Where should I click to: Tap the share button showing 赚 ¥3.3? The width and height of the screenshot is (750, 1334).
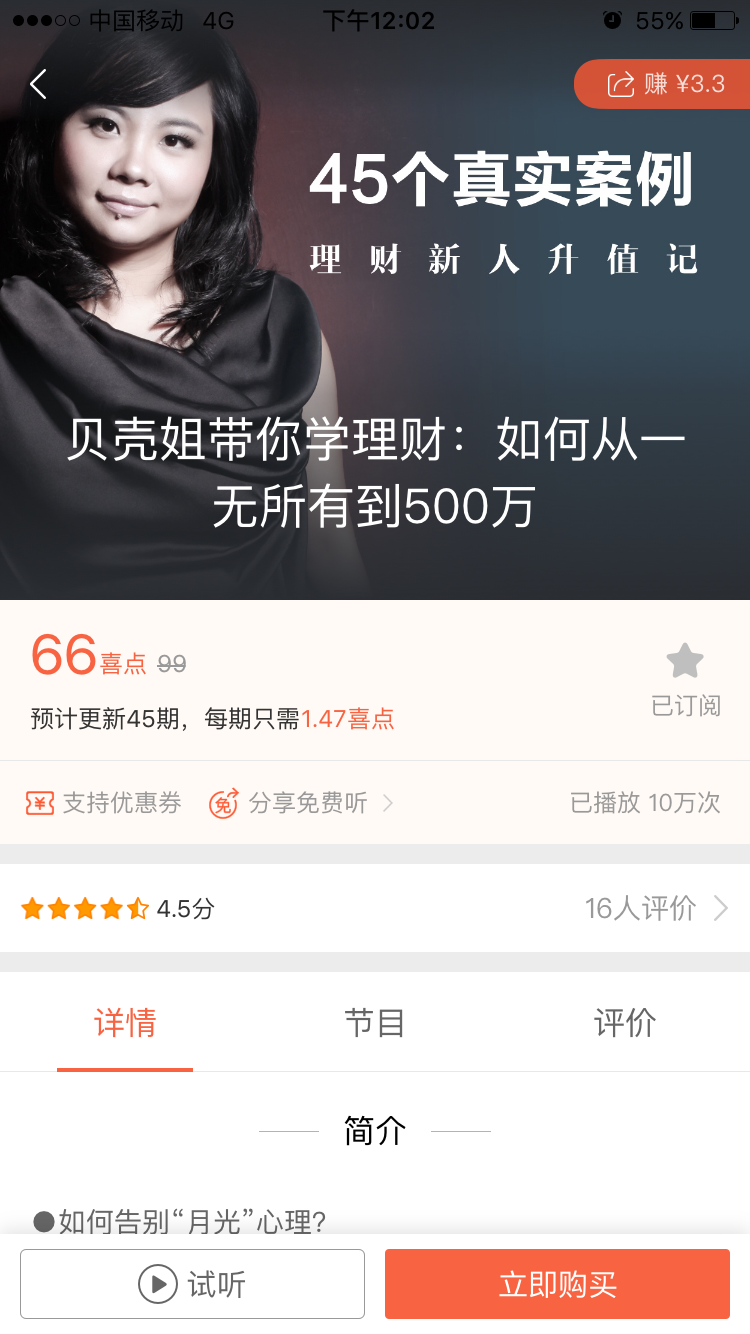[664, 84]
